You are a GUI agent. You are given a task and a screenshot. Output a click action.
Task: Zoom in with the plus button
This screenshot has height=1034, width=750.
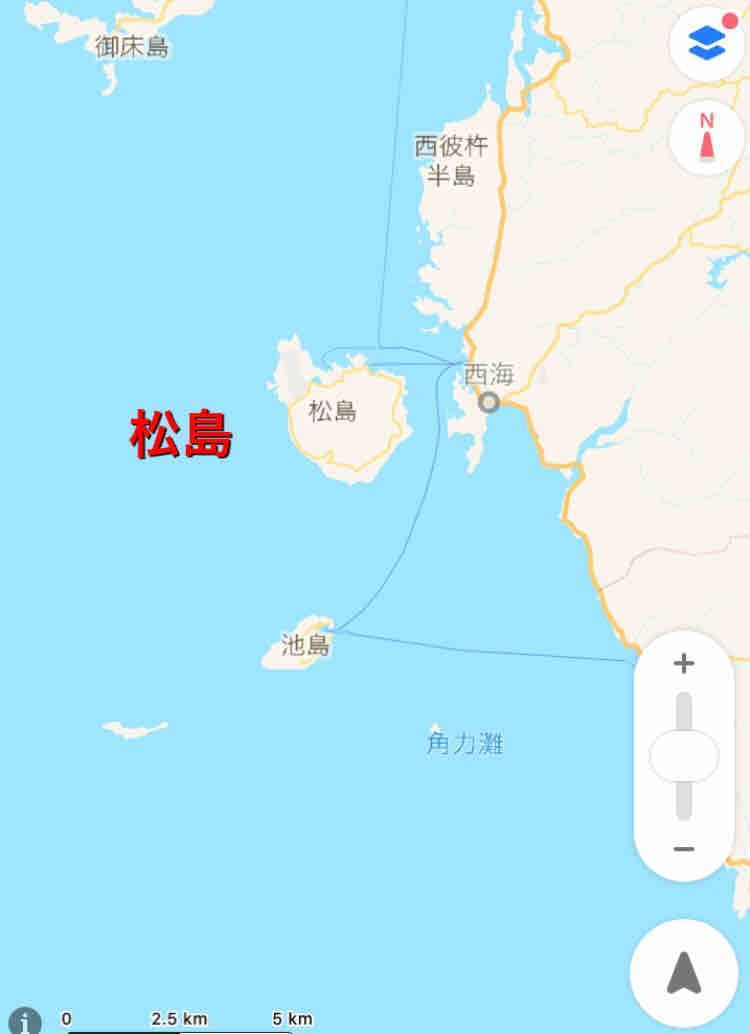[684, 663]
